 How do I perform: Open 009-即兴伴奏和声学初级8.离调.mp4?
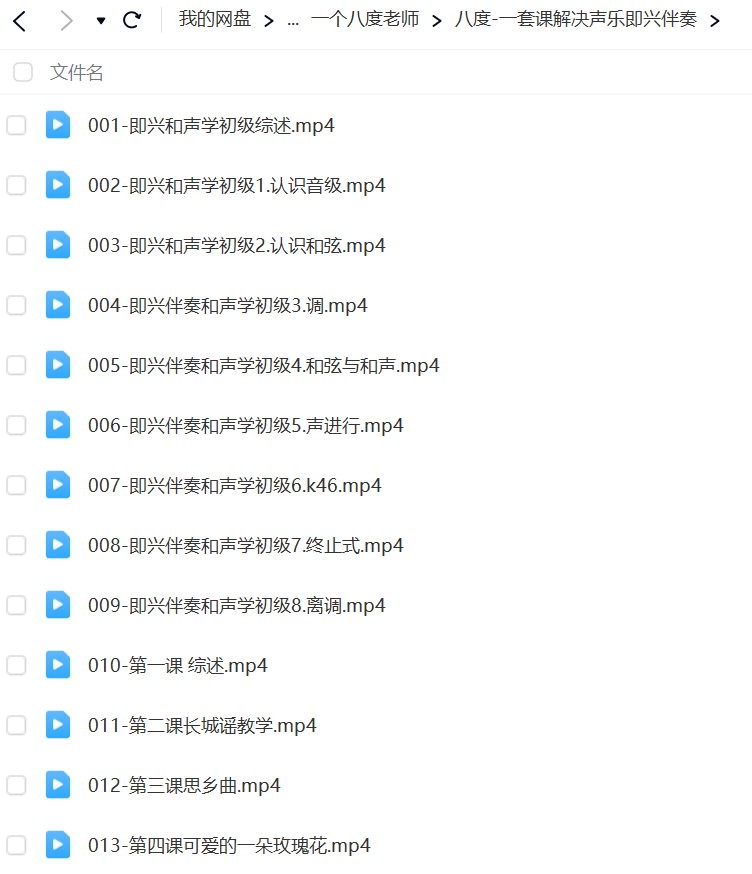coord(236,606)
